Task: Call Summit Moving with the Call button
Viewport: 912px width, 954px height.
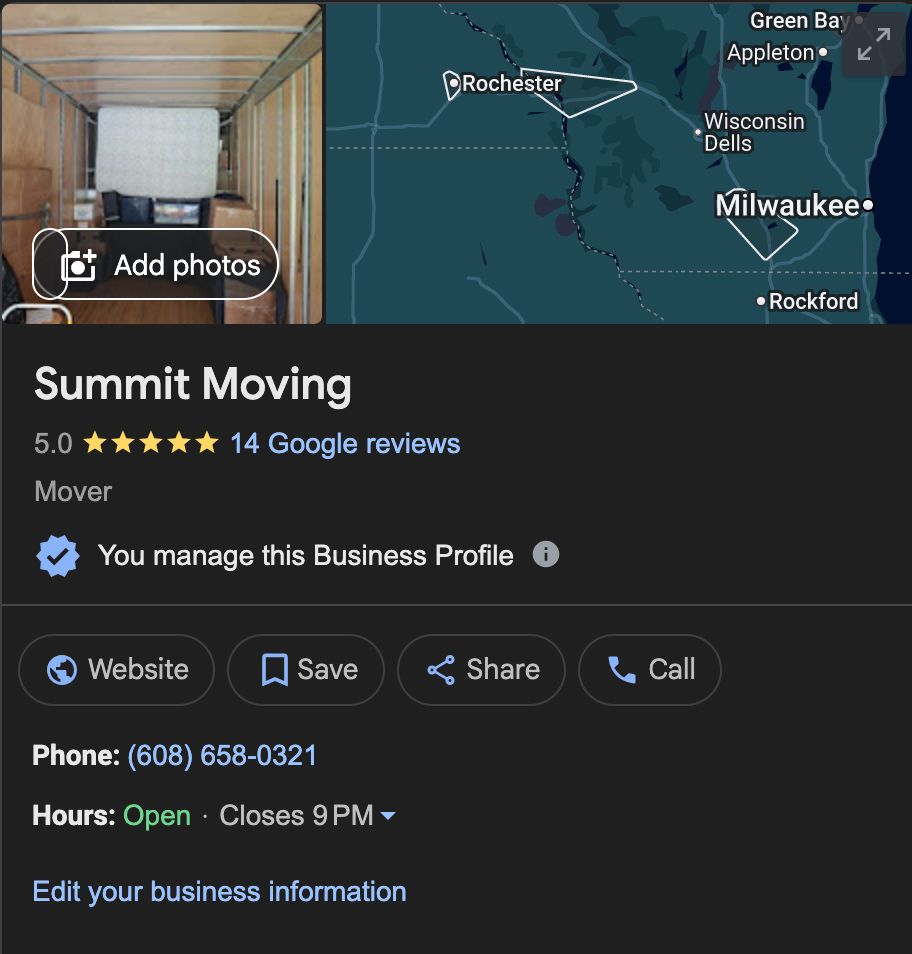Action: click(650, 669)
